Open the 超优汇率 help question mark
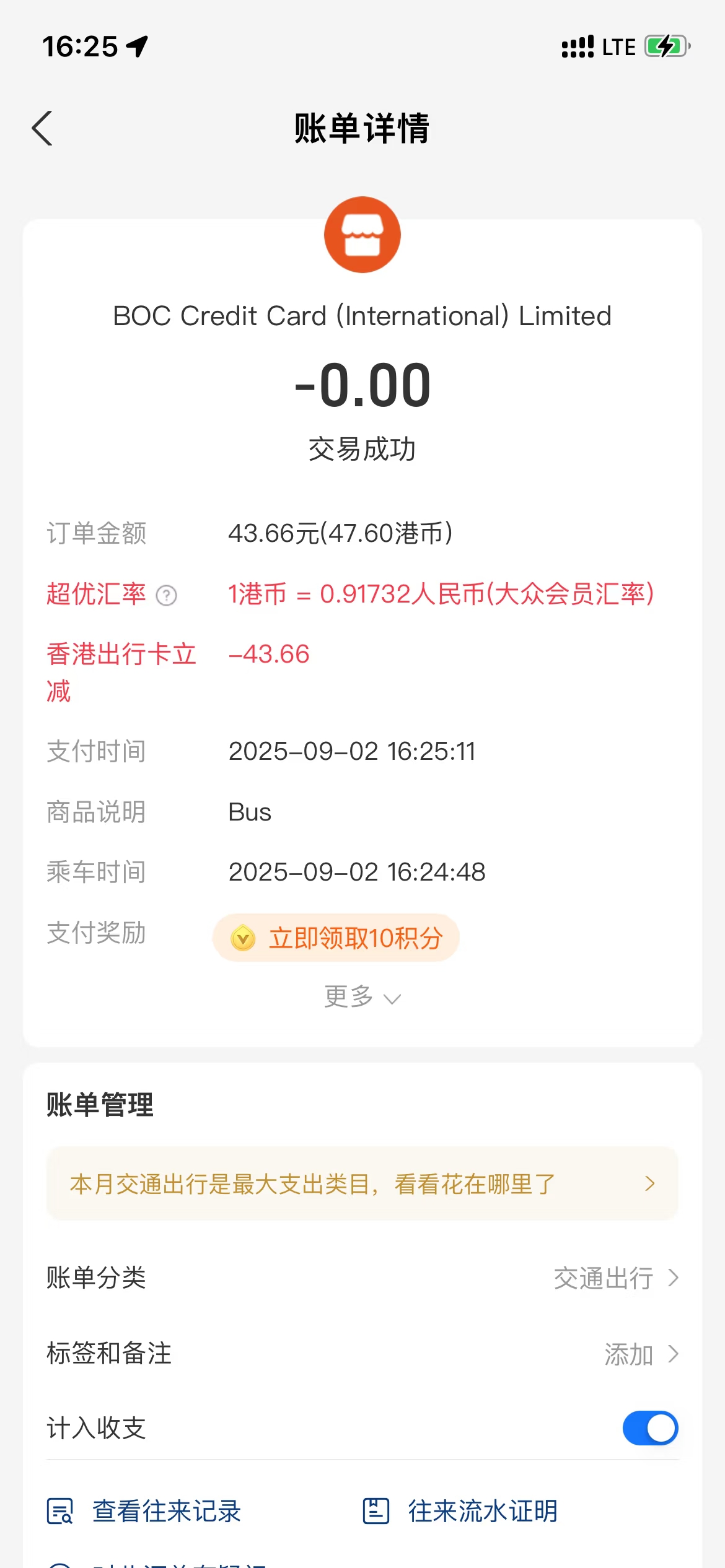This screenshot has height=1568, width=725. [x=166, y=595]
